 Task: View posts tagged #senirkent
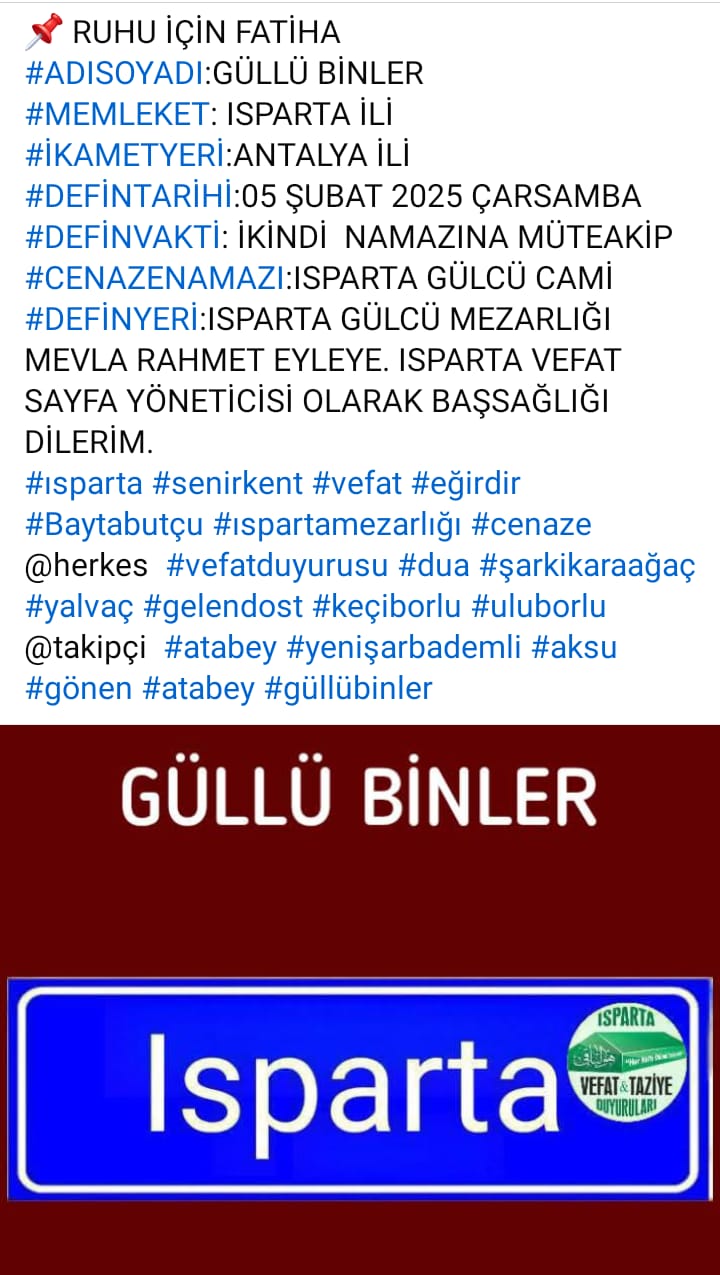tap(228, 484)
